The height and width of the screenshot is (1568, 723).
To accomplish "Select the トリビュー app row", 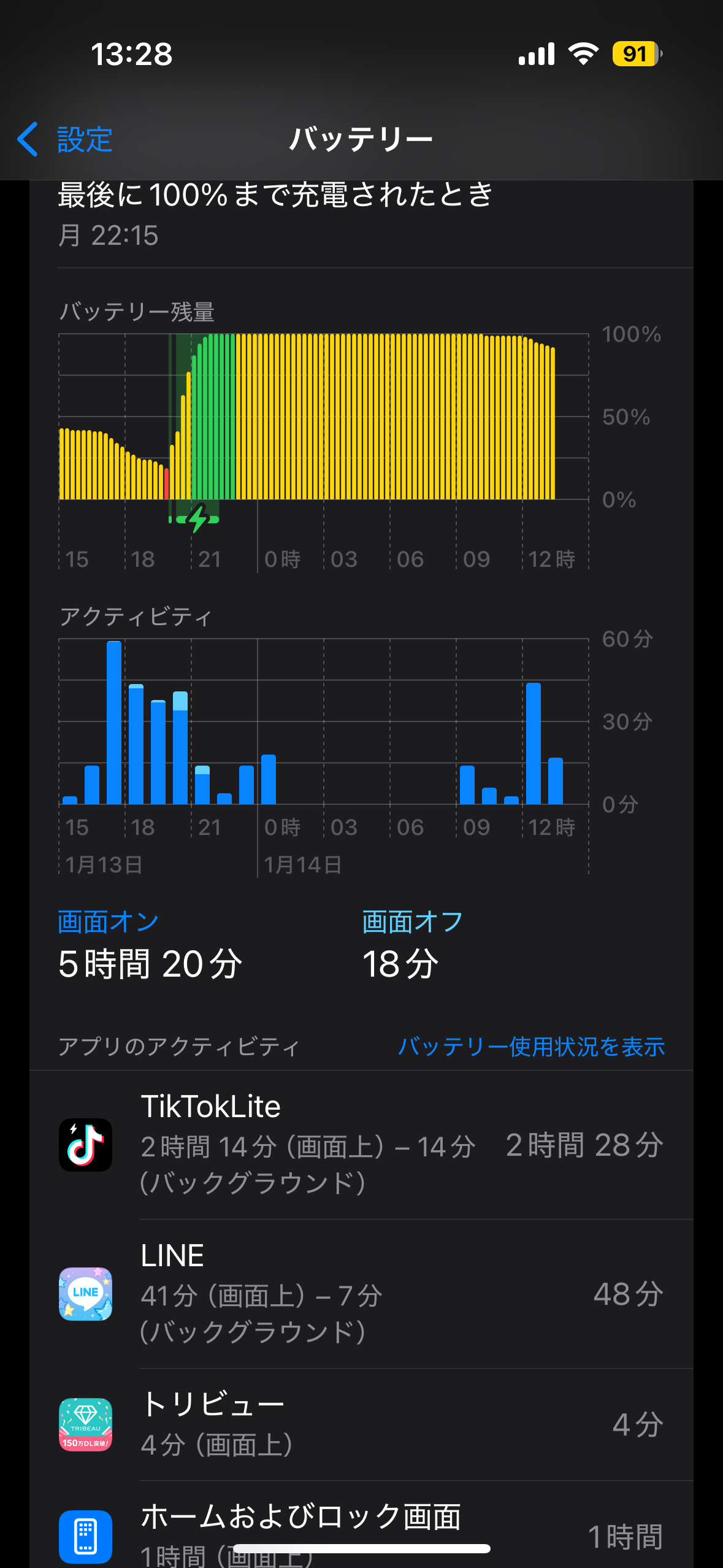I will (361, 1424).
